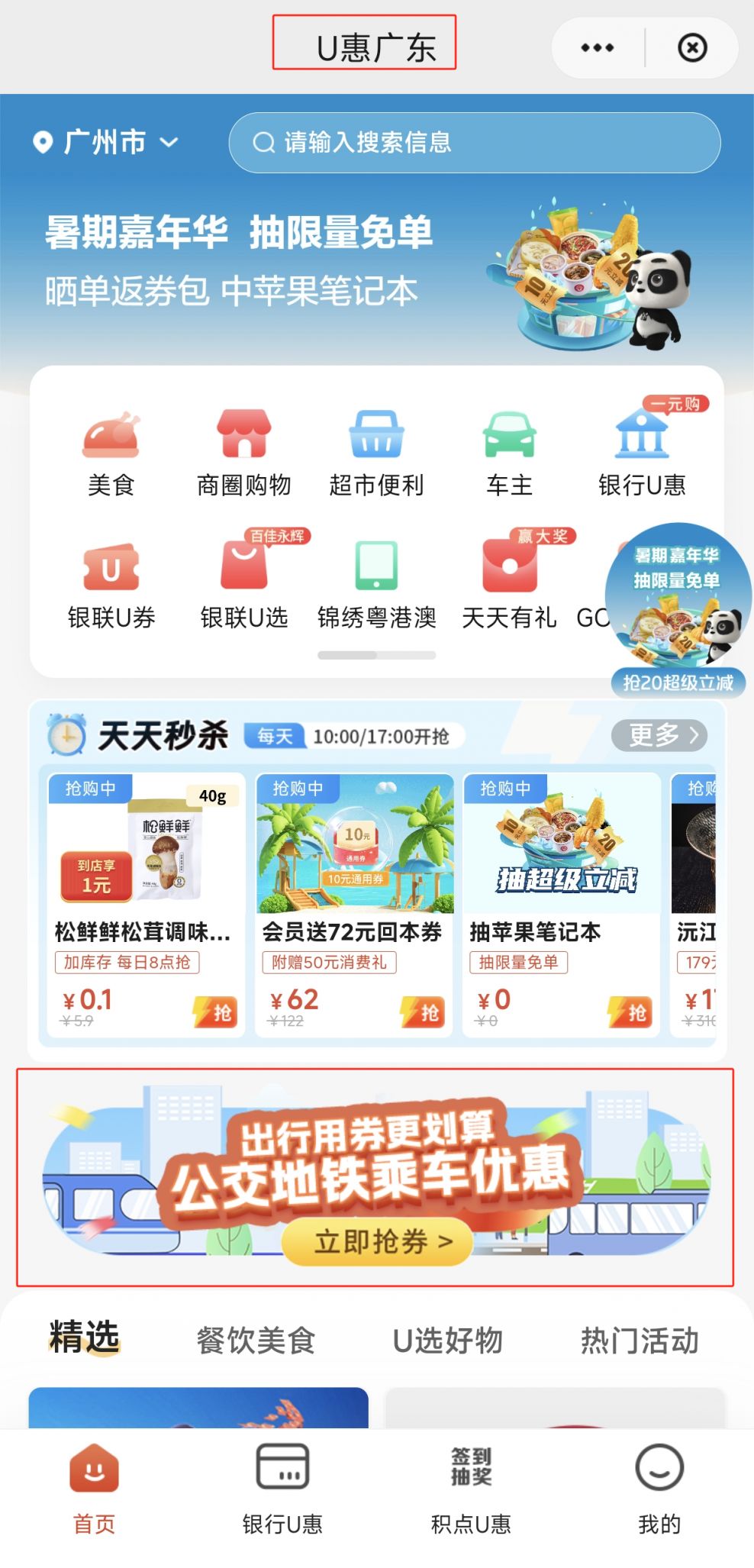Close the mini program
Viewport: 754px width, 1568px height.
692,48
